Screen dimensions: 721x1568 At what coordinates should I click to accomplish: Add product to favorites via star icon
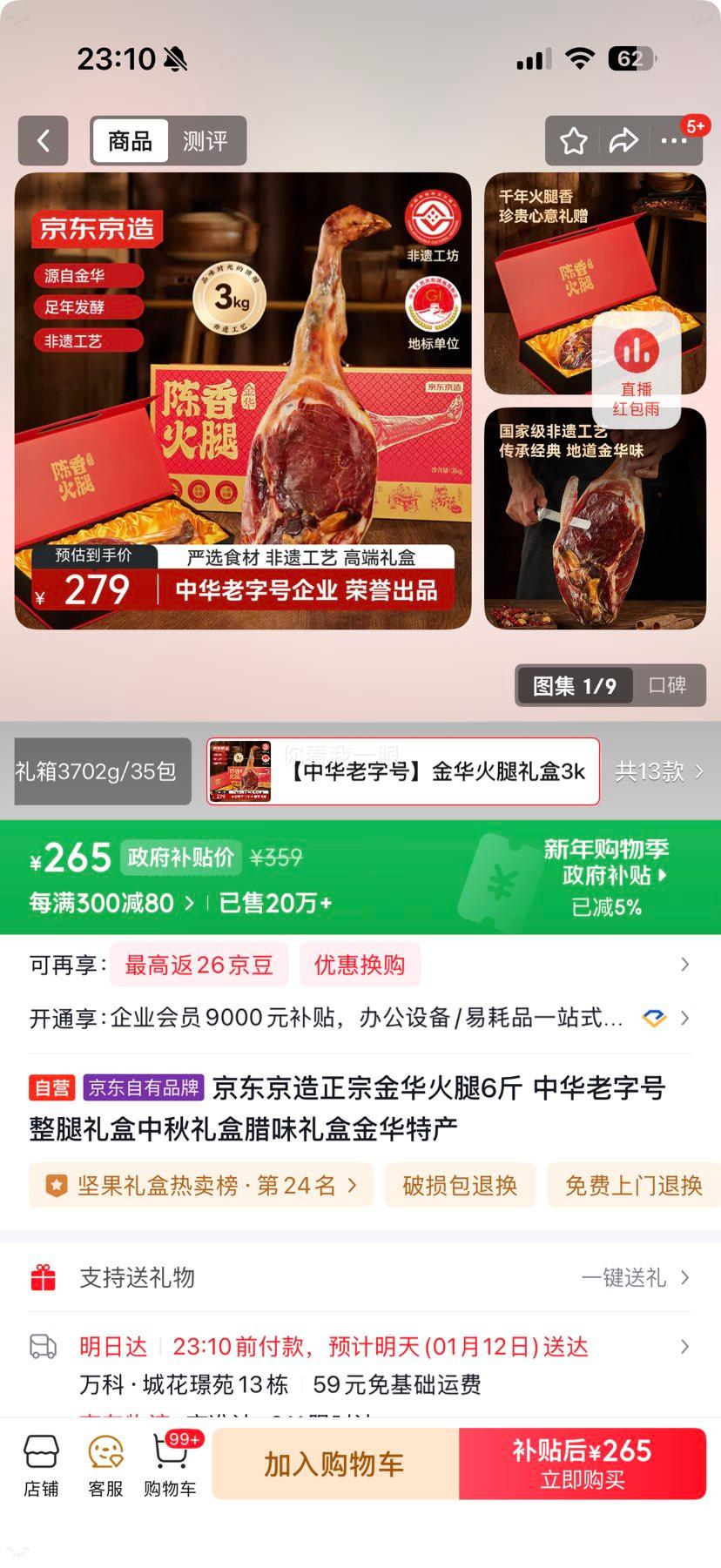[573, 140]
